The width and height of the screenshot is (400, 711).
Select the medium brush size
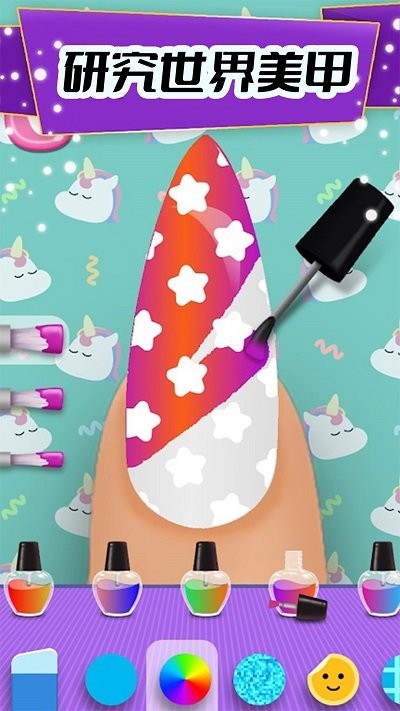pos(32,399)
